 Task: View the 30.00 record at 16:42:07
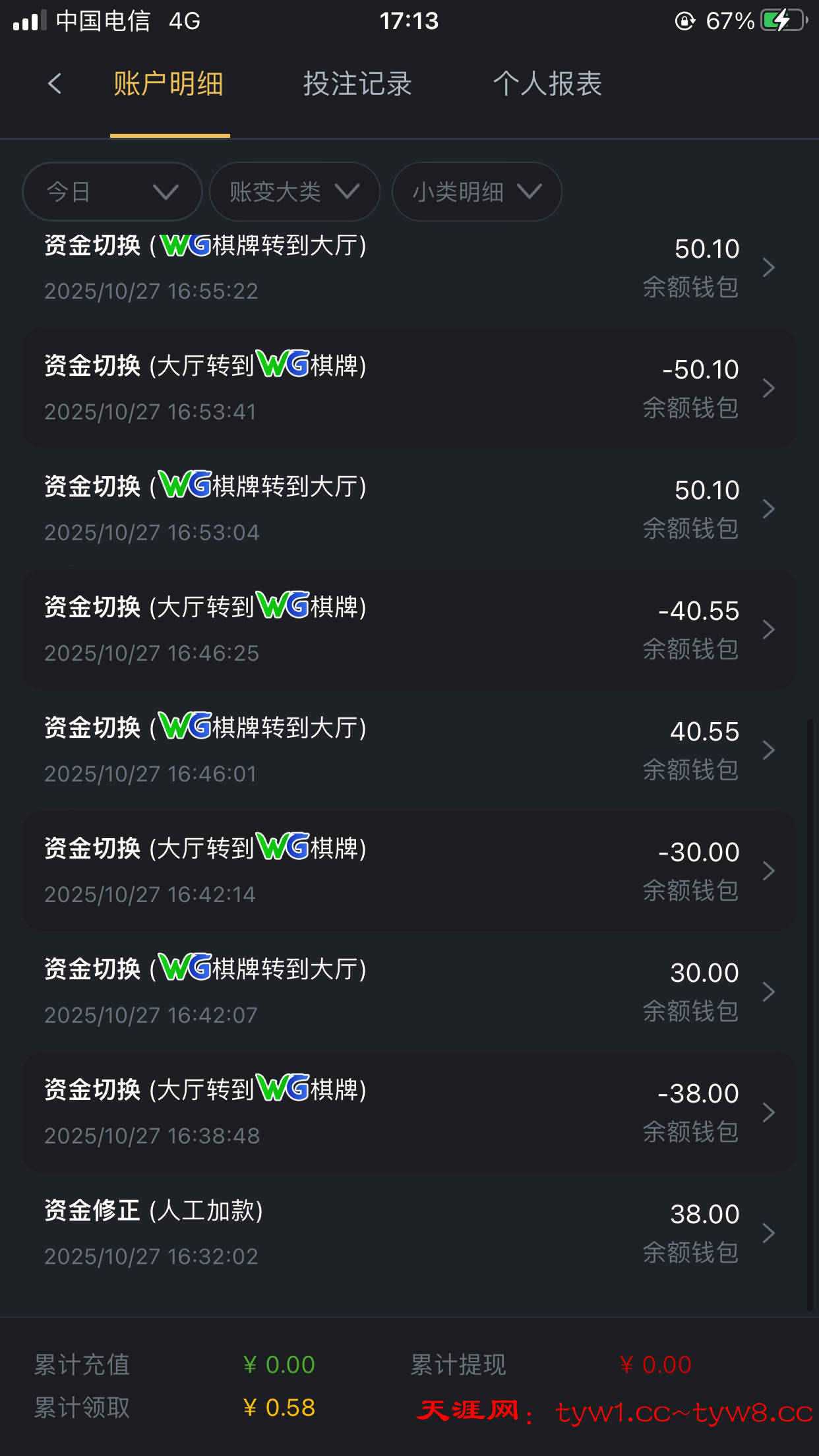point(409,992)
